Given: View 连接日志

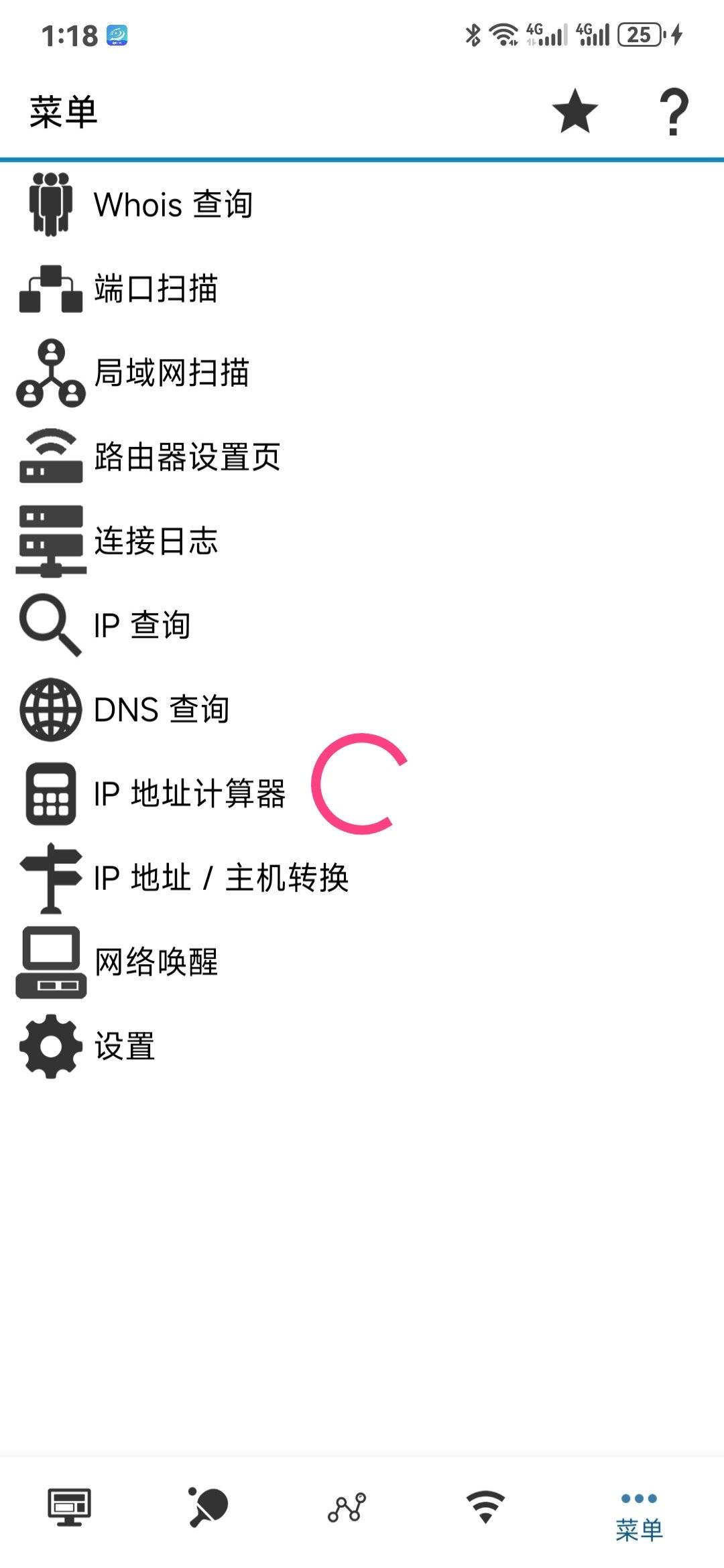Looking at the screenshot, I should click(156, 541).
